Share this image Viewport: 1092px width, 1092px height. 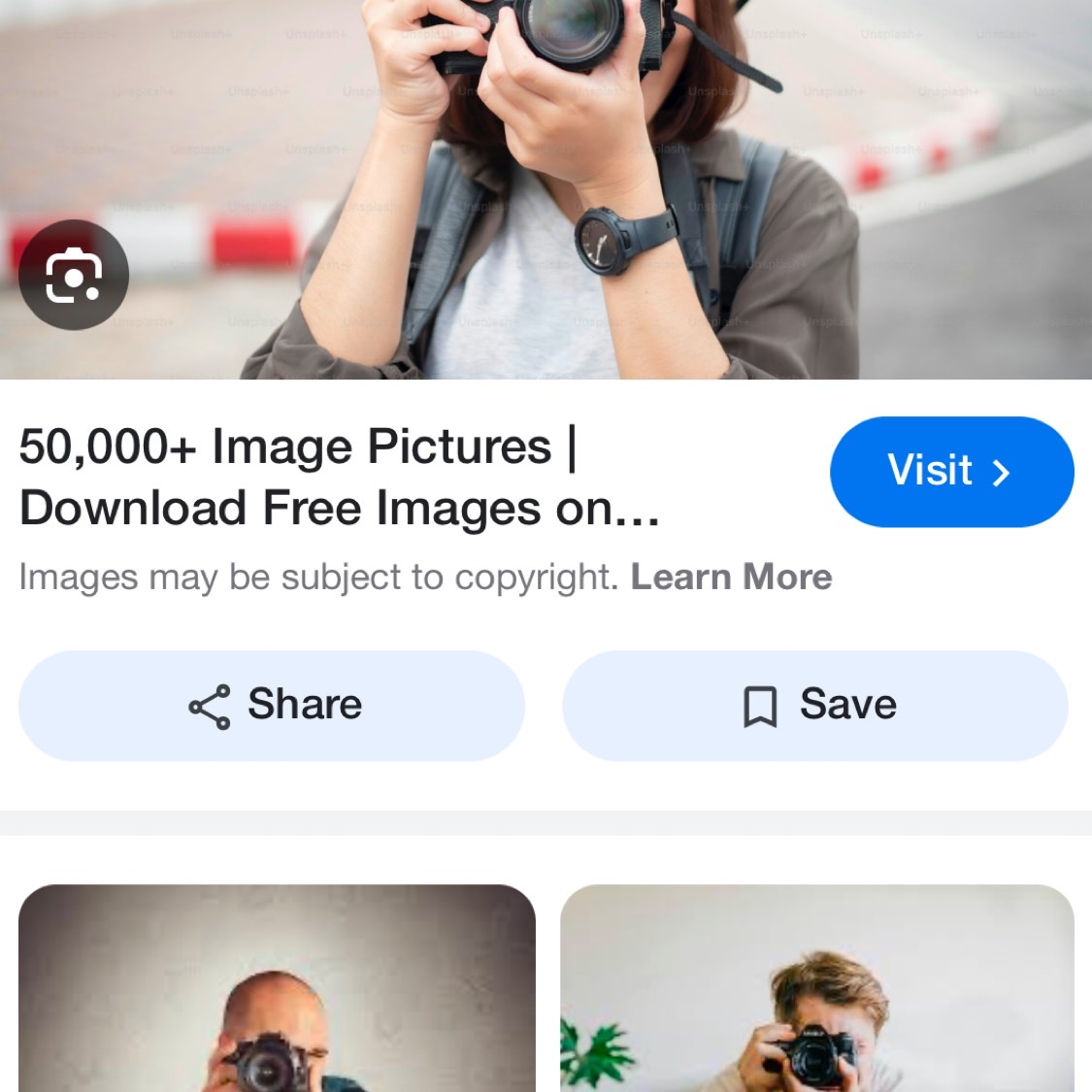pos(272,705)
